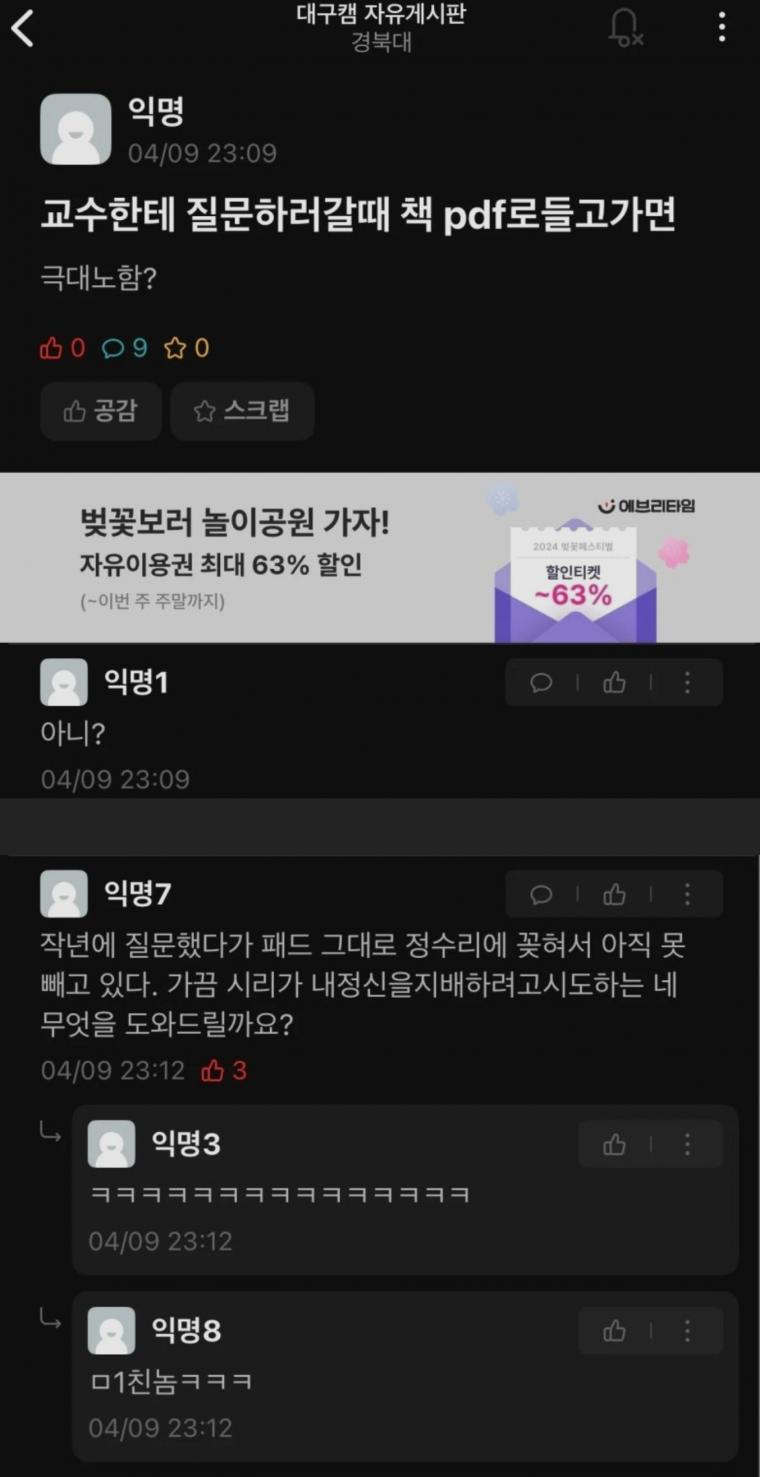Open the 벚꽃보러 놀이공원 가자 banner
The height and width of the screenshot is (1477, 760).
tap(380, 557)
